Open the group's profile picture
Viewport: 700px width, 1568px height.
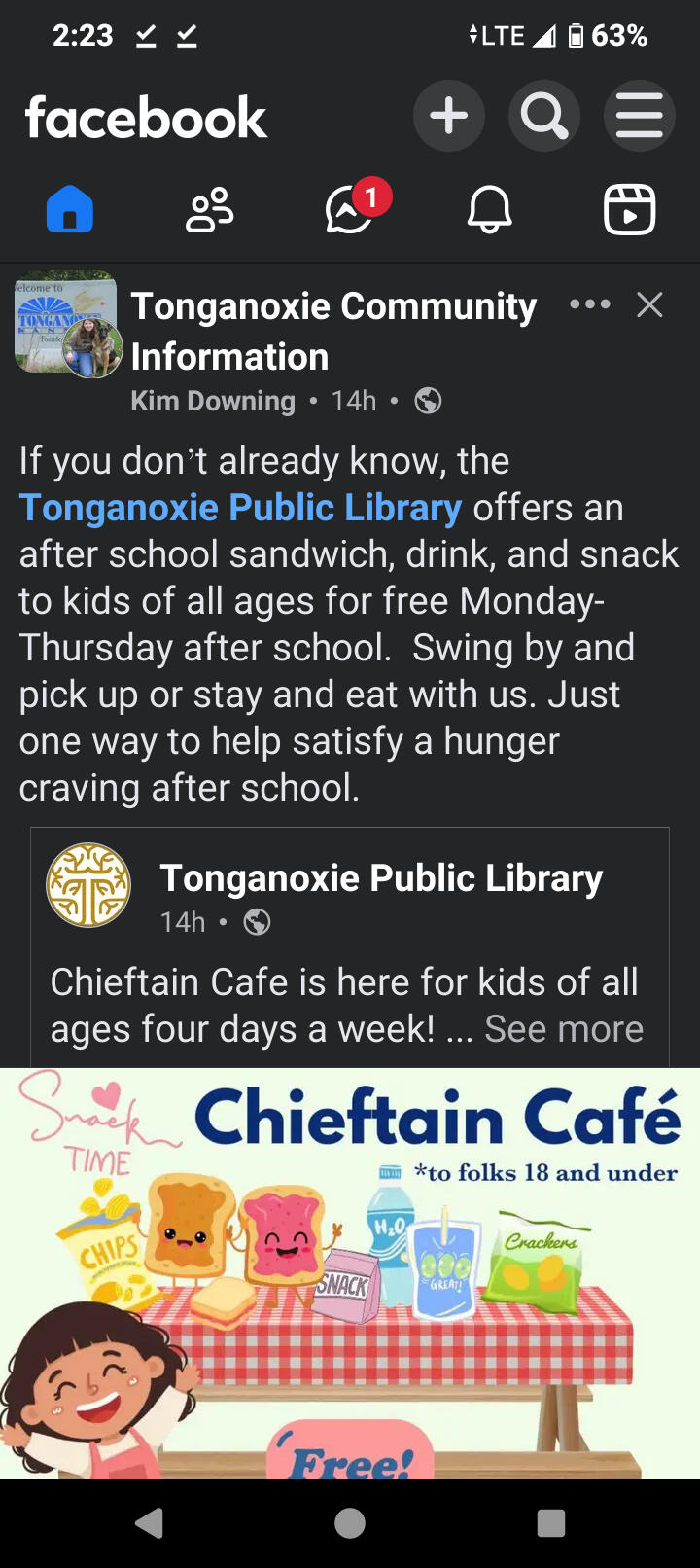coord(66,325)
